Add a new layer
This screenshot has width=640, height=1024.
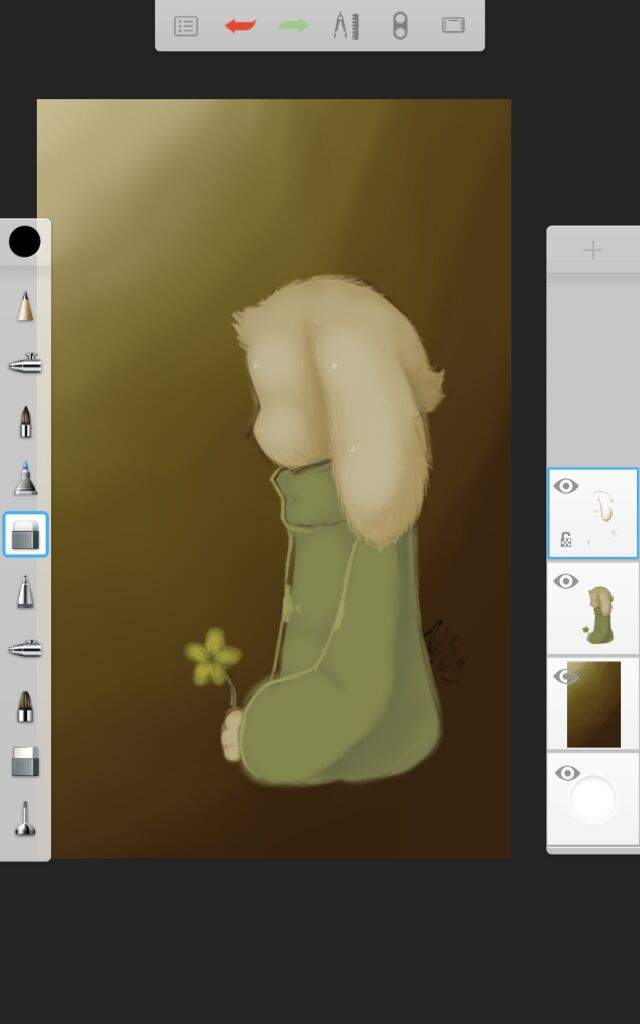pyautogui.click(x=593, y=250)
